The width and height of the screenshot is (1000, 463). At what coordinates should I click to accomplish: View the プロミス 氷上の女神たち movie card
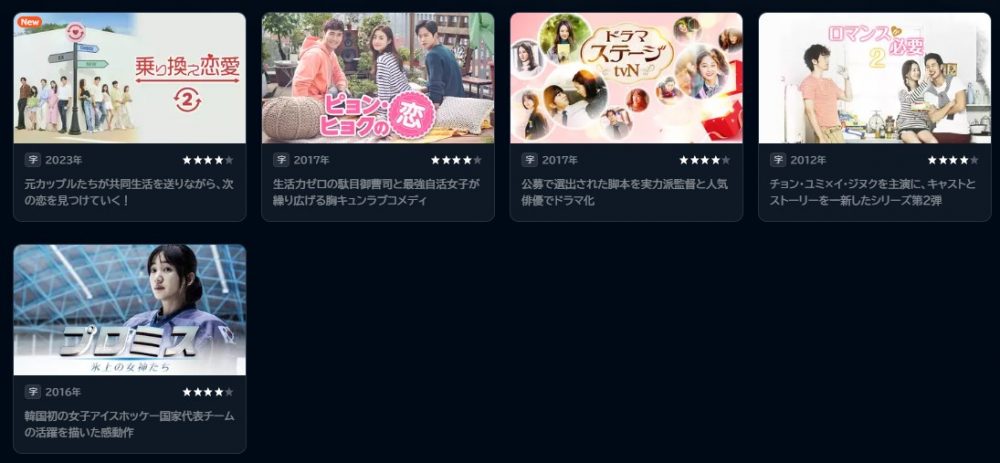(x=129, y=312)
